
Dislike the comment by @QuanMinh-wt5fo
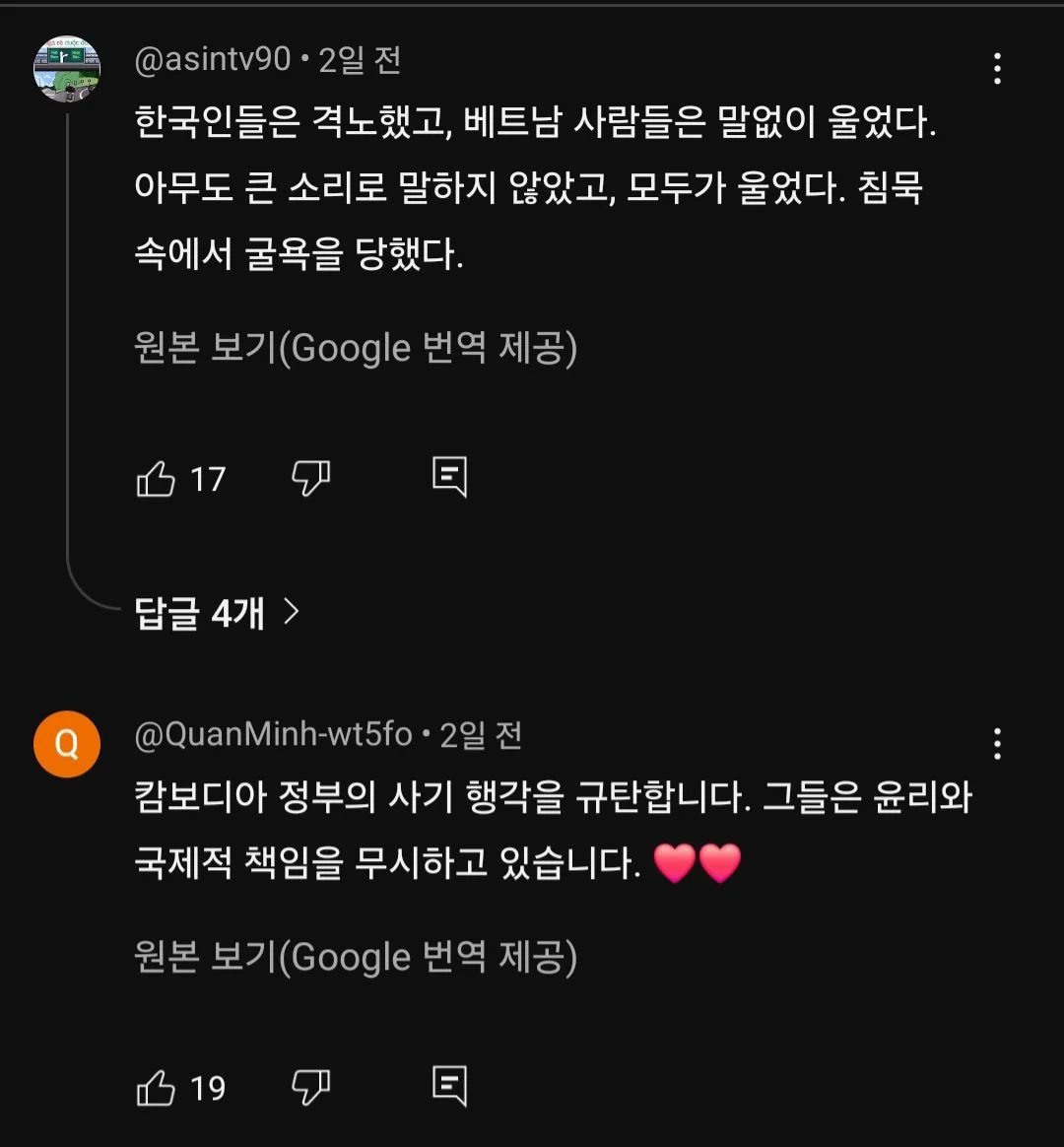[310, 1088]
